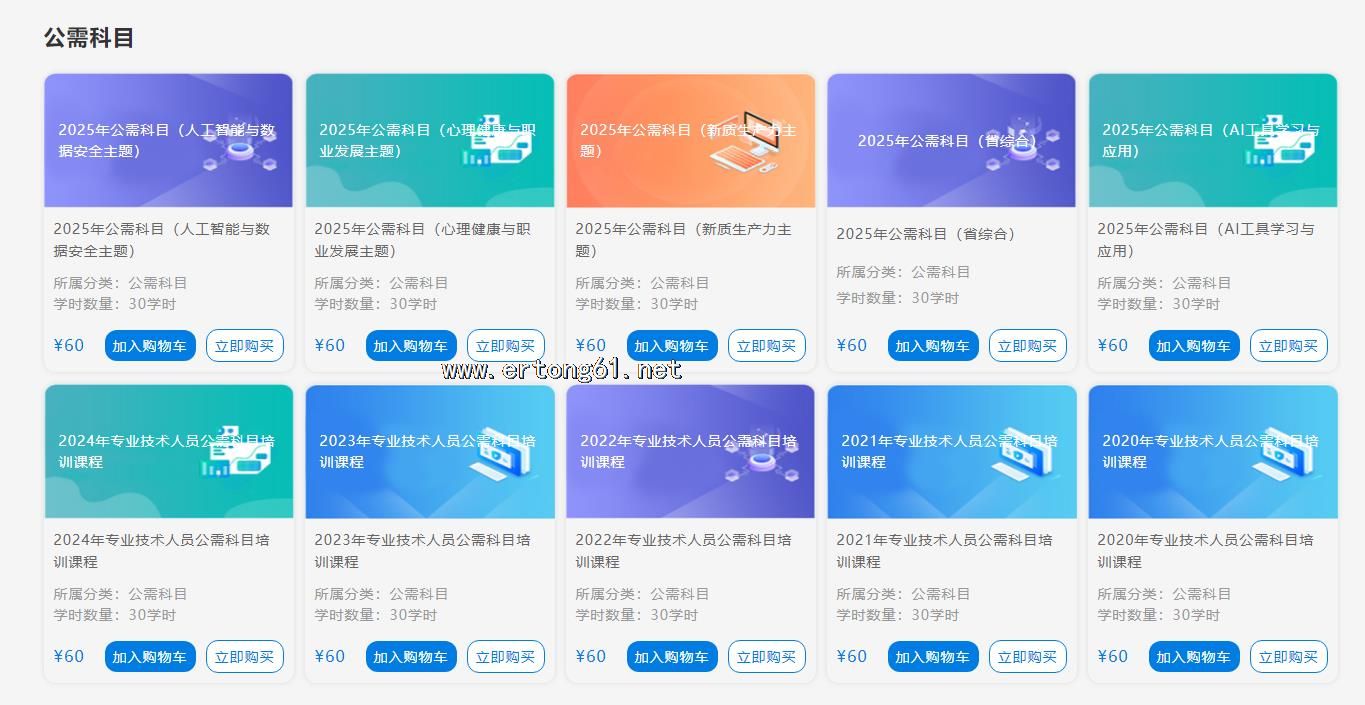Add 2025 人工智能与数据安全主题 course to cart
The width and height of the screenshot is (1365, 705).
pos(149,346)
